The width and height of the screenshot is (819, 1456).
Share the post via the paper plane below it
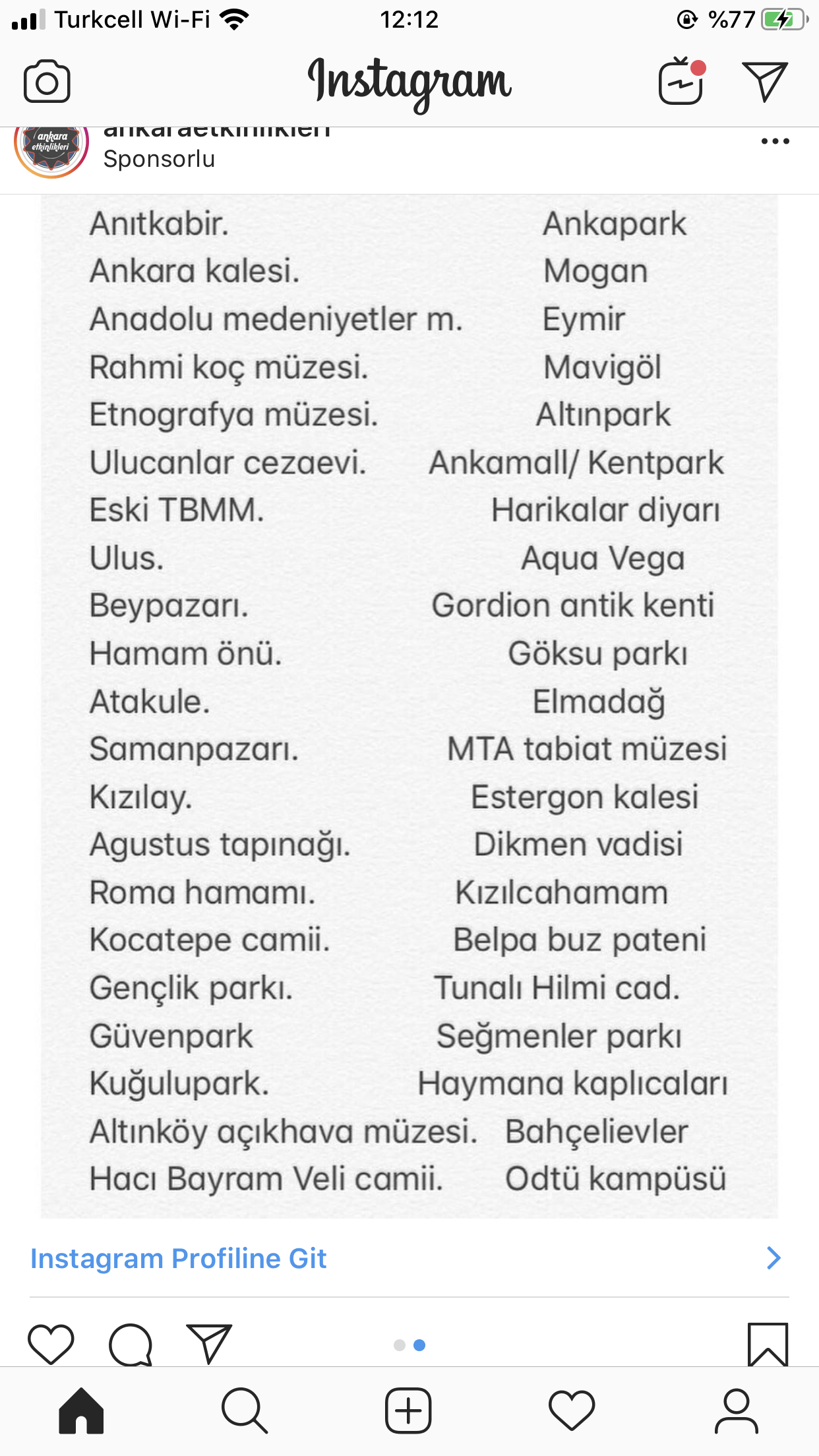click(x=209, y=1344)
